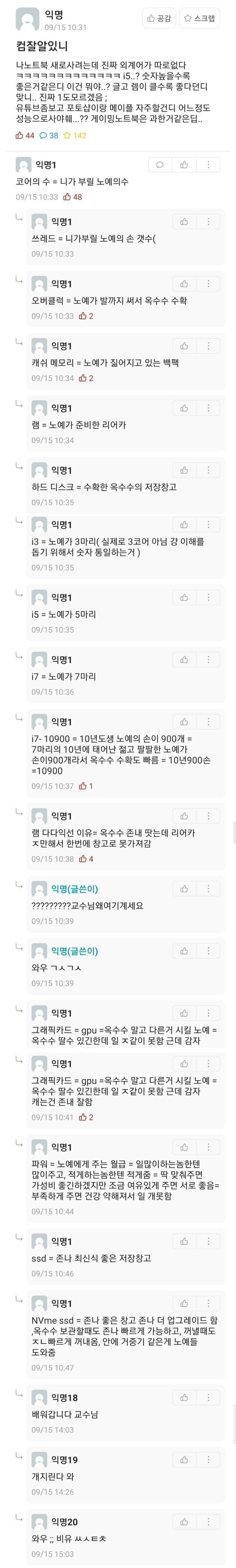Like the '파워 = 노예에게 주는 월급' reply
The height and width of the screenshot is (1568, 236).
(184, 1147)
